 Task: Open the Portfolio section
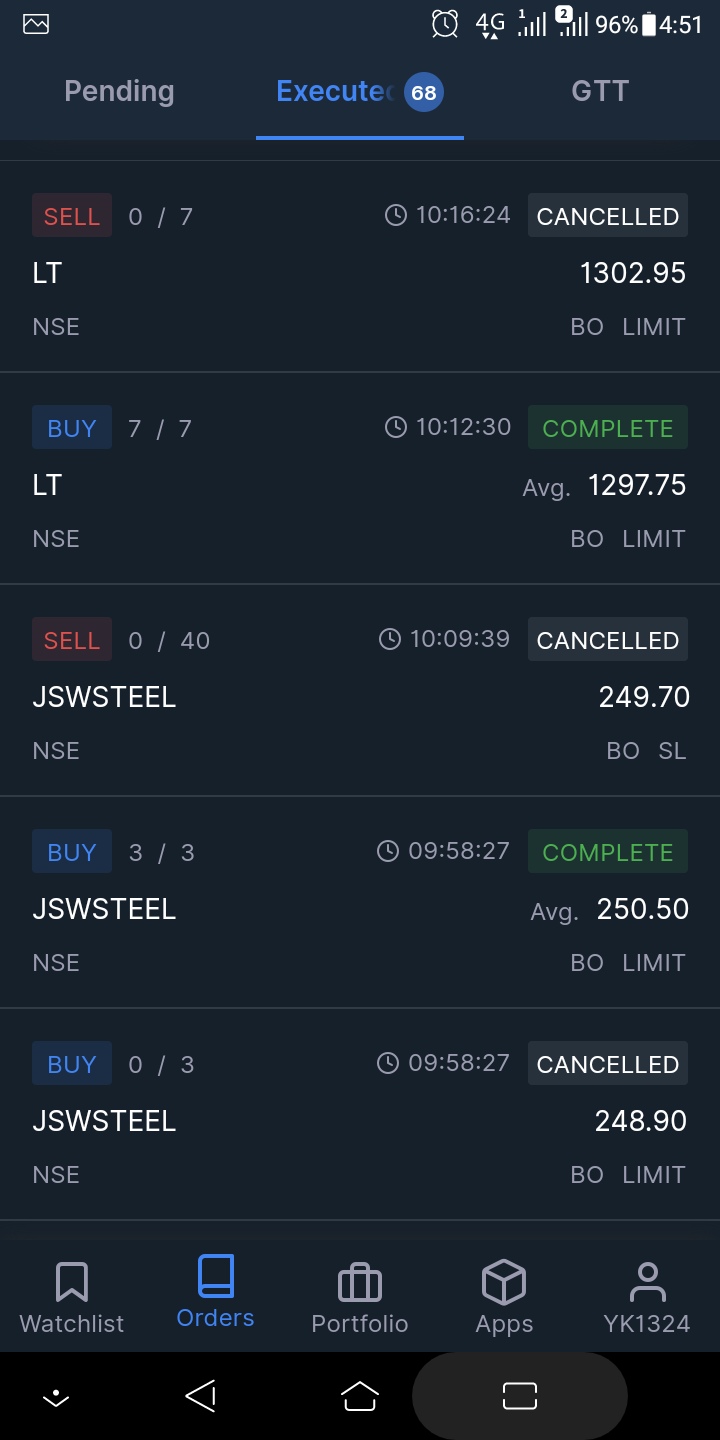tap(360, 1298)
